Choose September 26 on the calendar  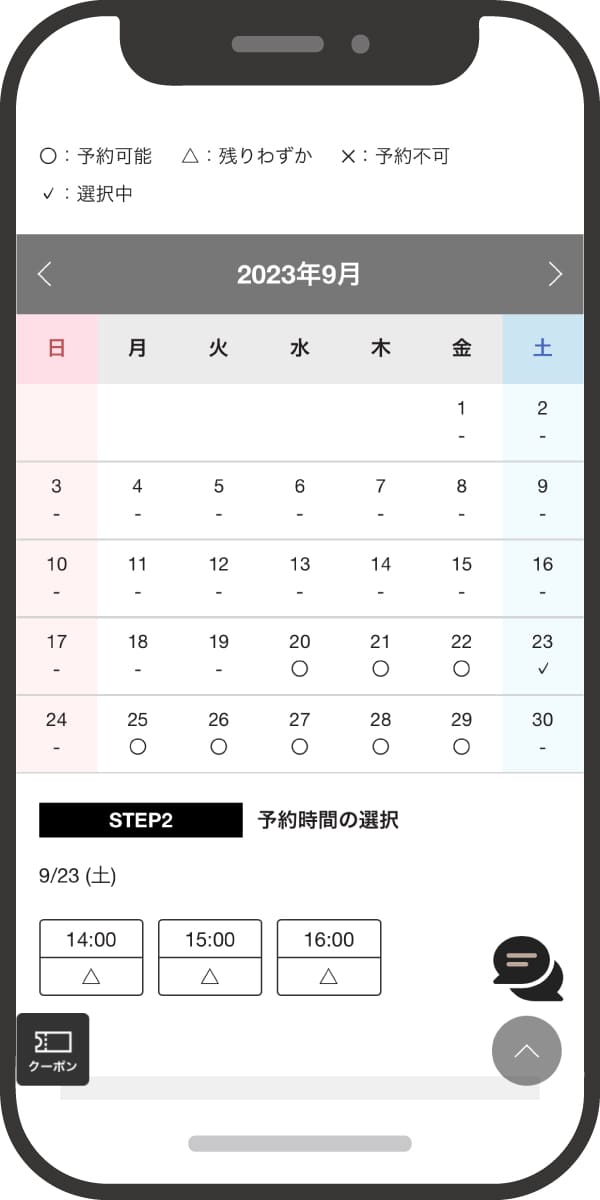click(218, 734)
